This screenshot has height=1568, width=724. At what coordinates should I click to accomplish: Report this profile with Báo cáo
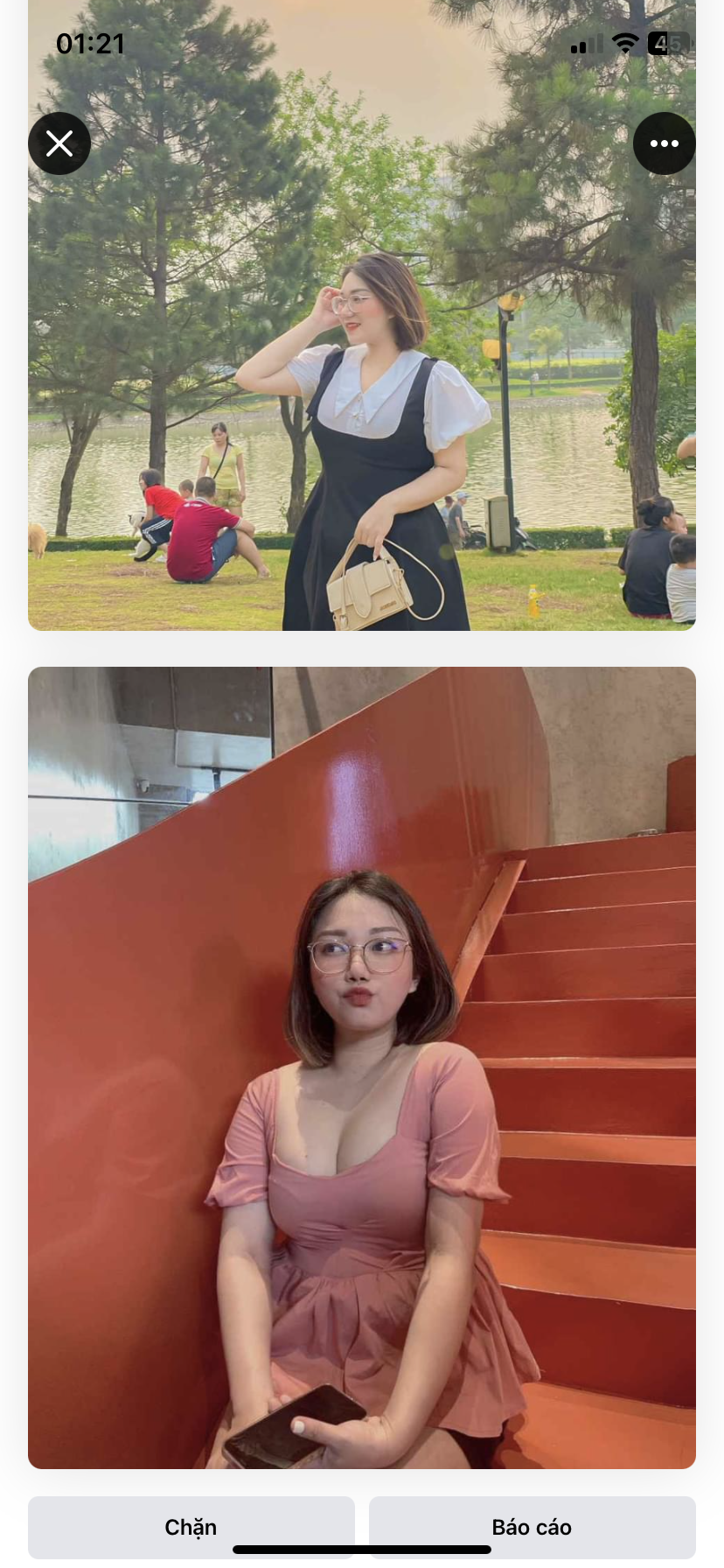tap(532, 1525)
